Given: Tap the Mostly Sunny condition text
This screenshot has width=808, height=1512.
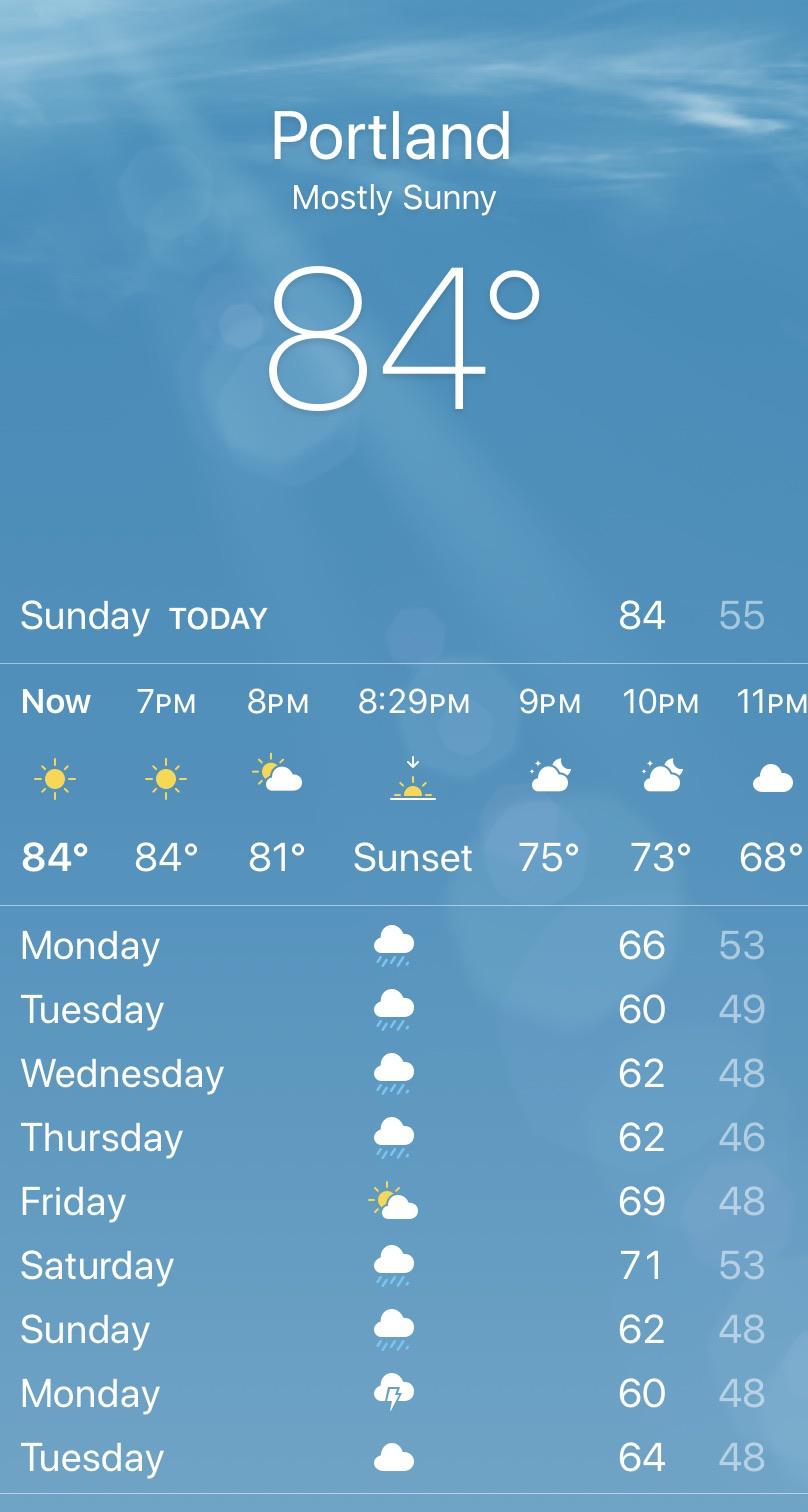Looking at the screenshot, I should (393, 198).
